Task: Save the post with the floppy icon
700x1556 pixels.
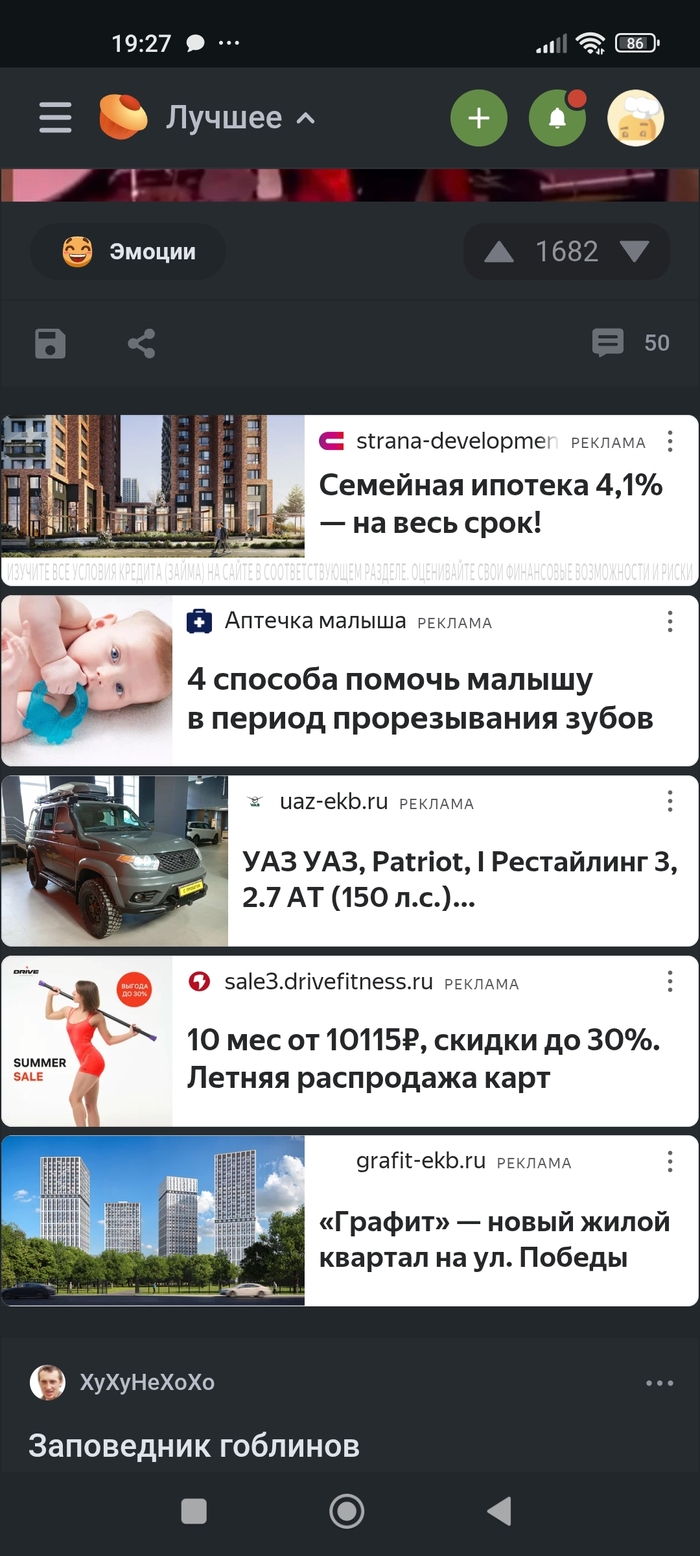Action: tap(50, 344)
